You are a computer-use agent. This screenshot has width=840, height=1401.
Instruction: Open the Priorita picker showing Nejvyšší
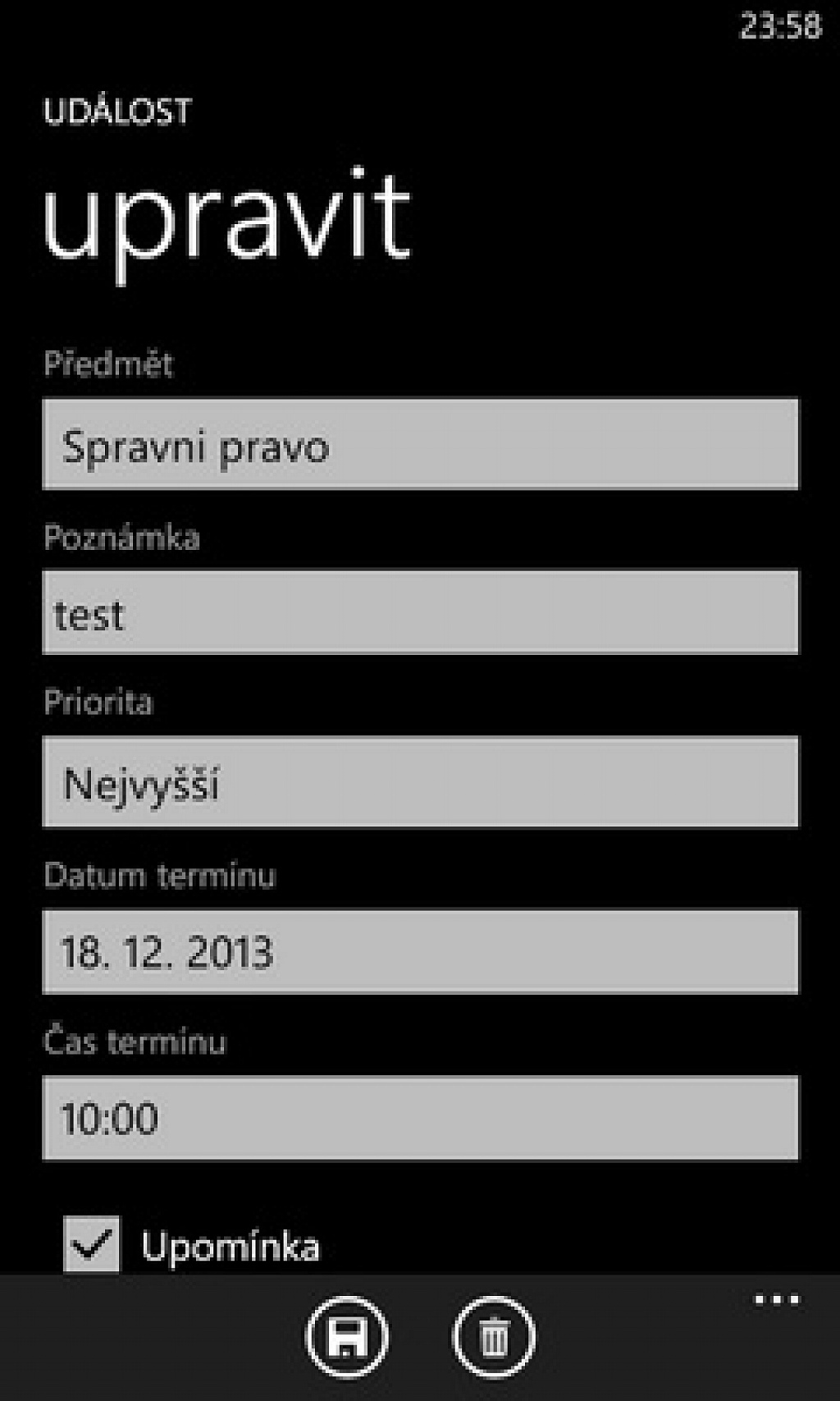pos(420,782)
